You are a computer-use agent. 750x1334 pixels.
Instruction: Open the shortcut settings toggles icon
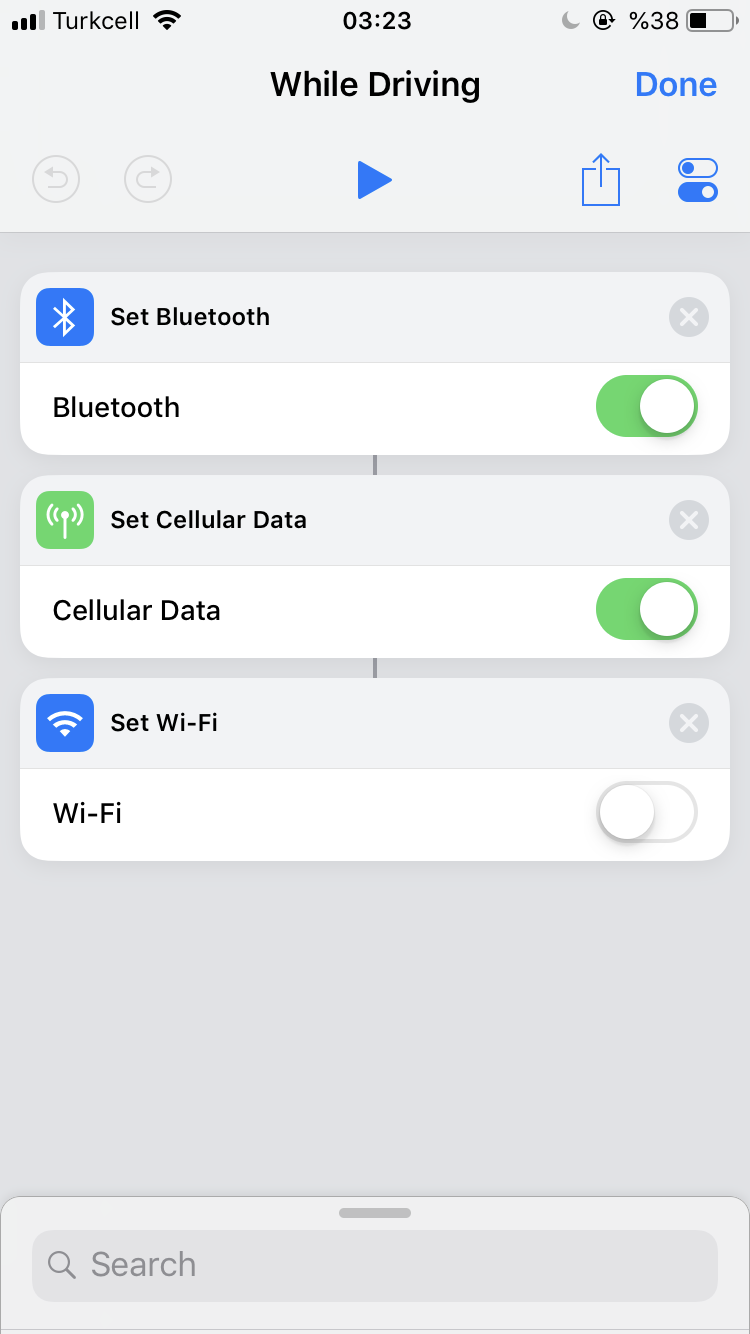click(697, 181)
